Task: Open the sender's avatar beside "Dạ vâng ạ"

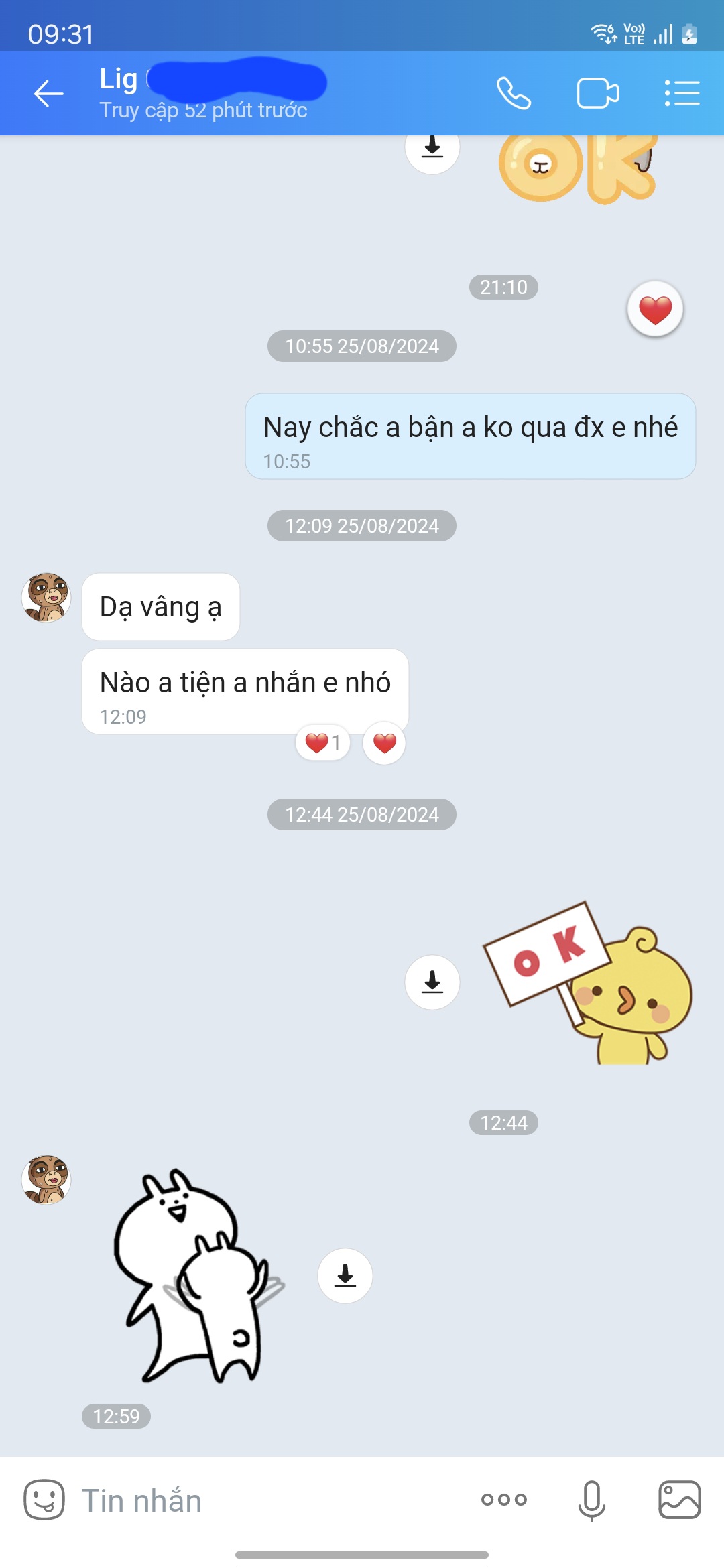Action: pyautogui.click(x=46, y=597)
